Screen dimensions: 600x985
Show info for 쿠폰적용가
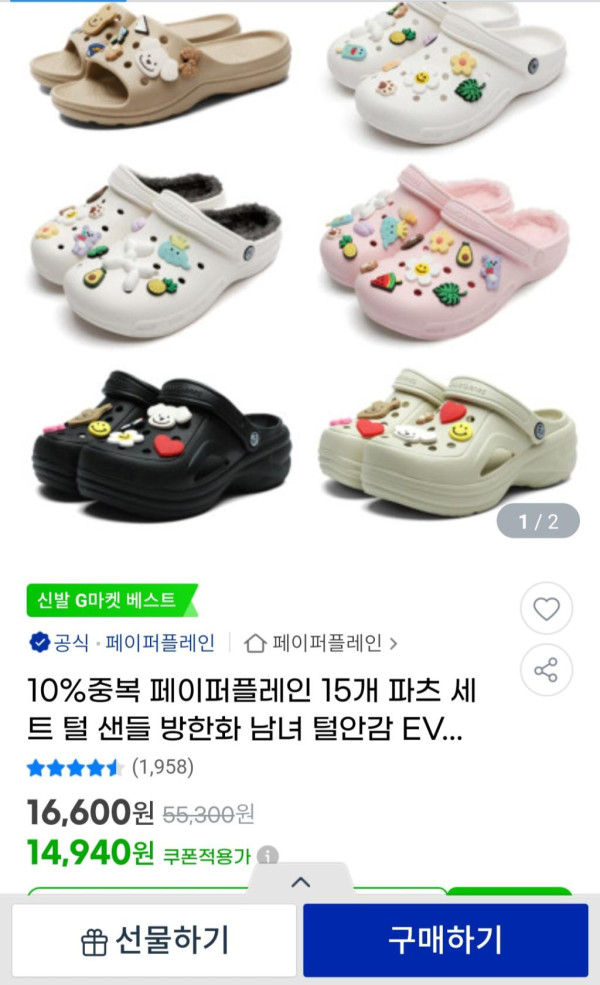[268, 856]
